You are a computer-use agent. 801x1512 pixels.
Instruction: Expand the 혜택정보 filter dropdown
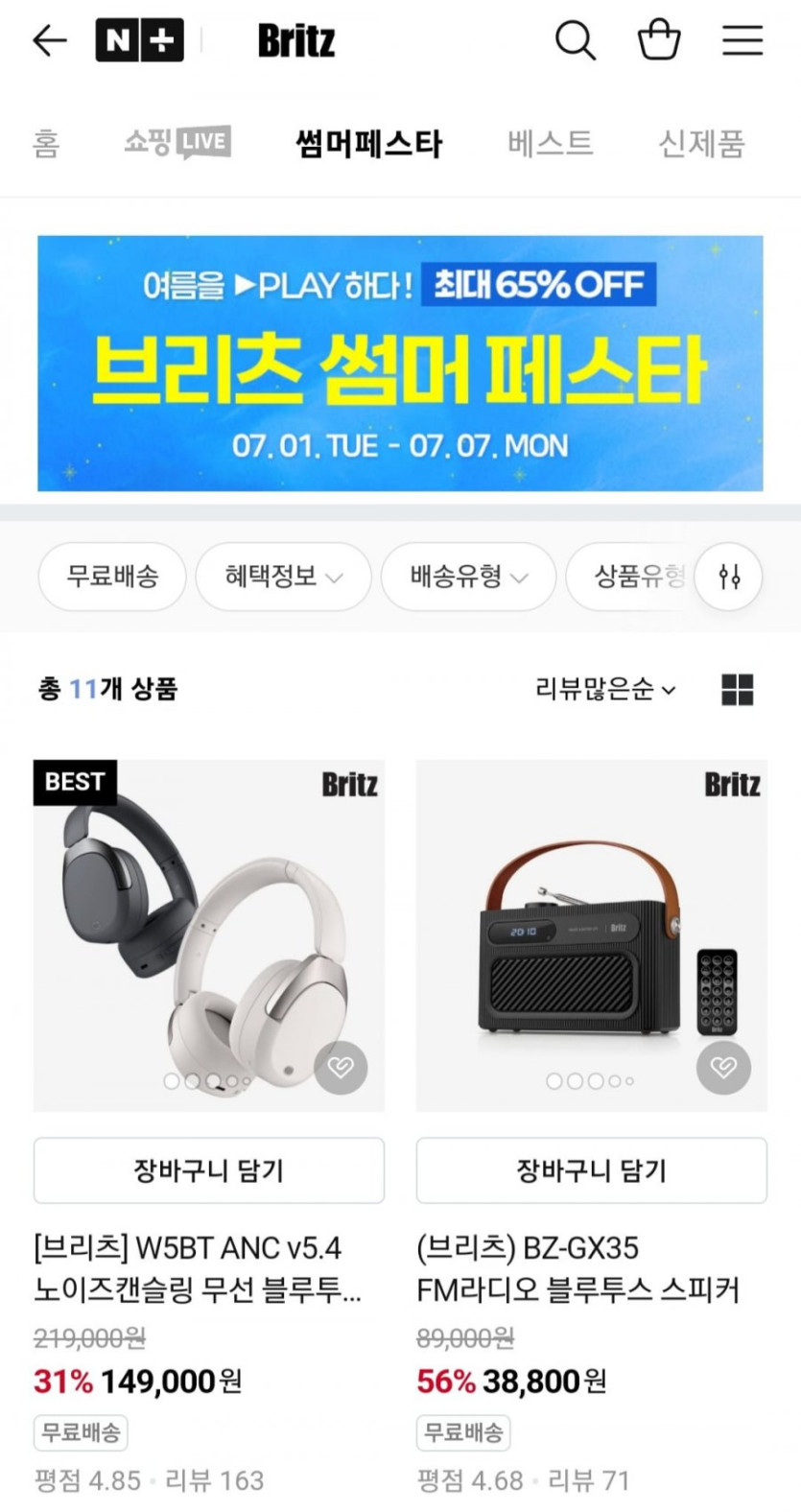pos(283,577)
